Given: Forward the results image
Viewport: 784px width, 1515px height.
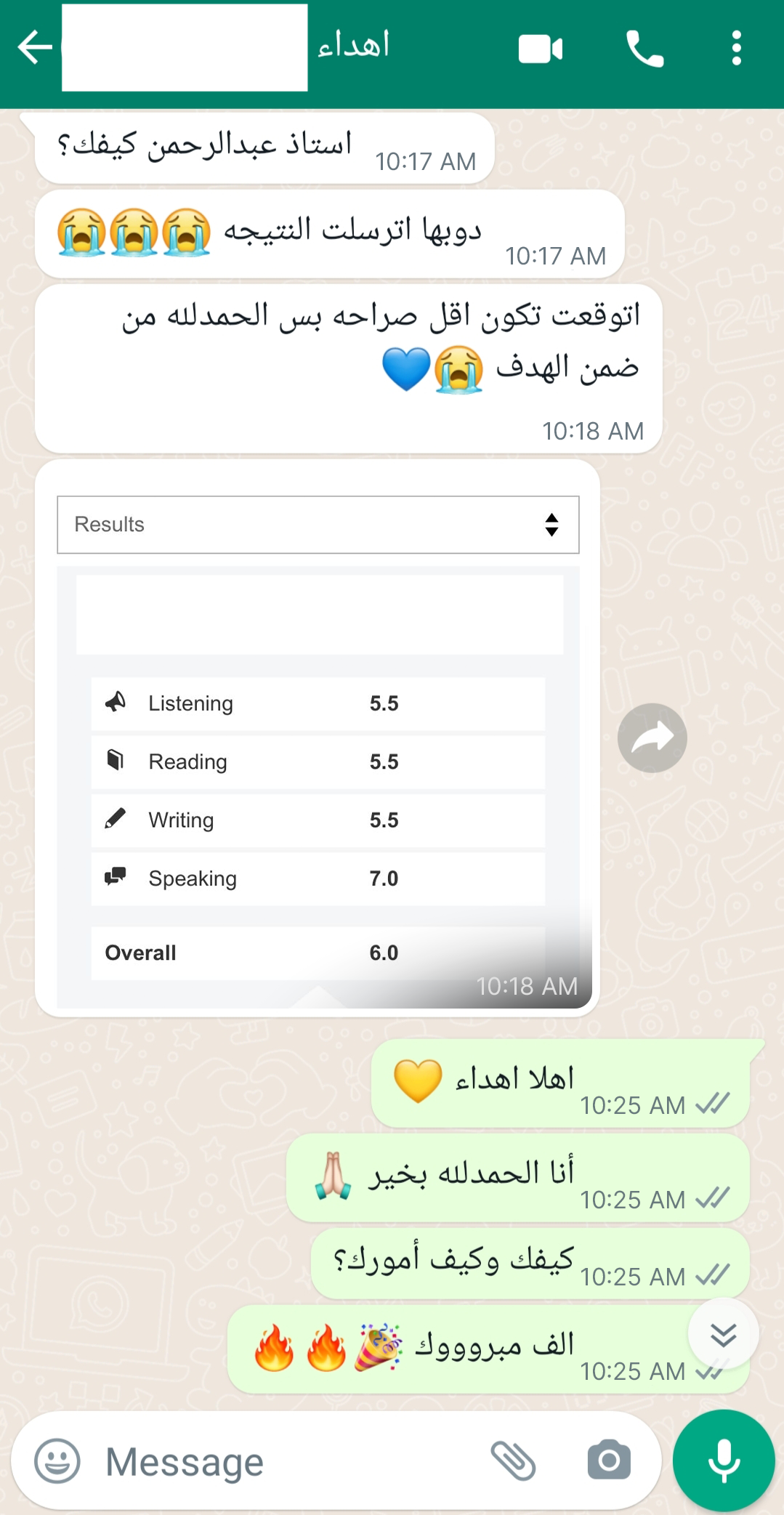Looking at the screenshot, I should pos(652,738).
